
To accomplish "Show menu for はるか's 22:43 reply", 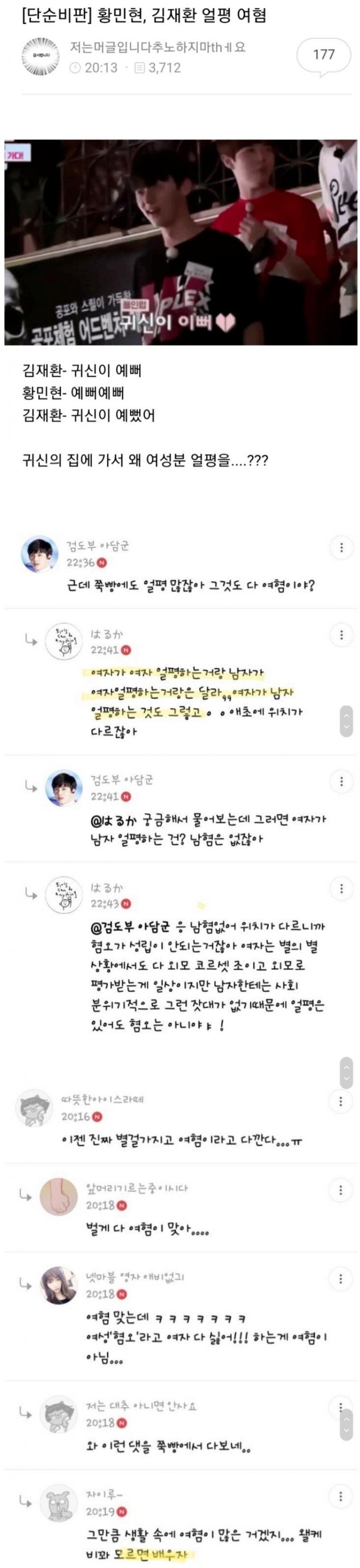I will click(x=341, y=889).
